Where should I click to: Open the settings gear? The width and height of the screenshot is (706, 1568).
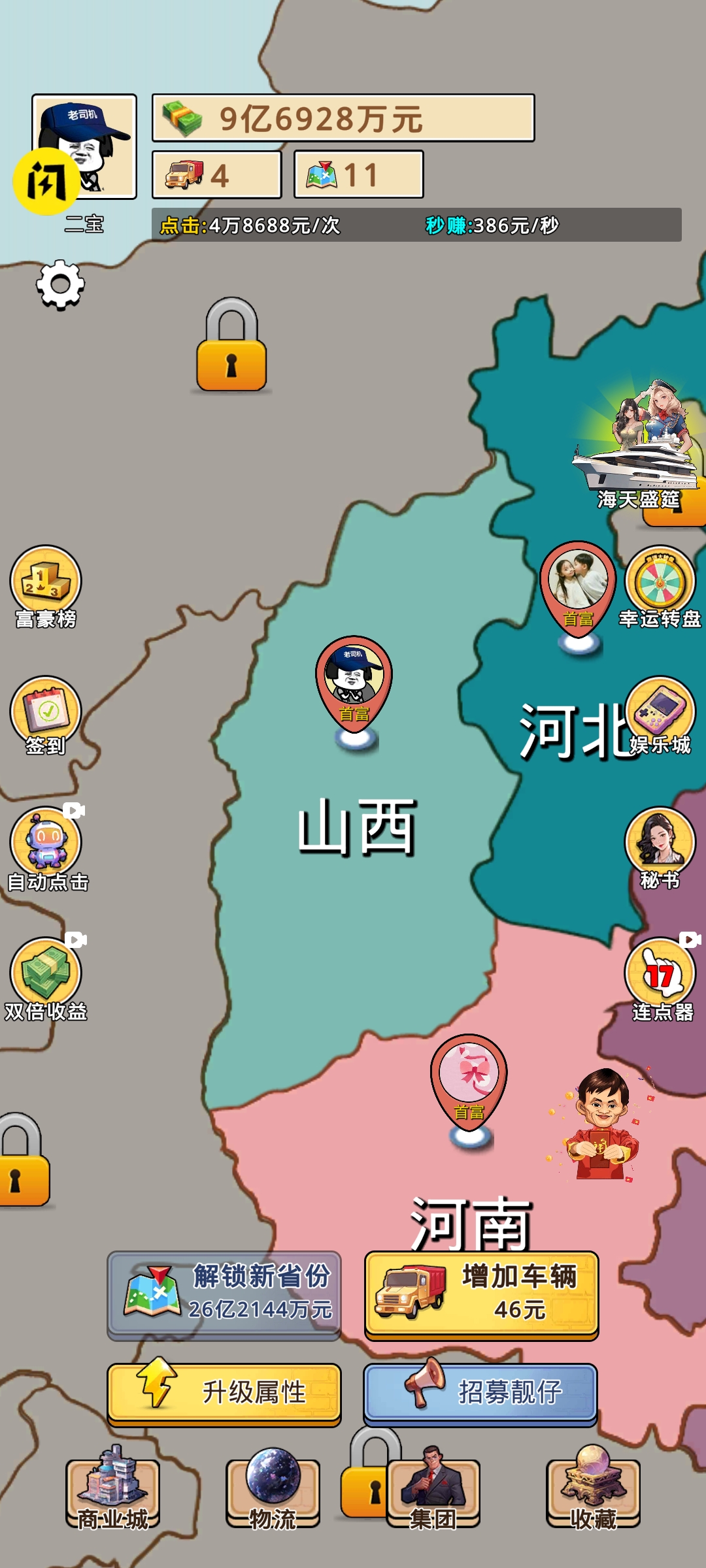60,285
